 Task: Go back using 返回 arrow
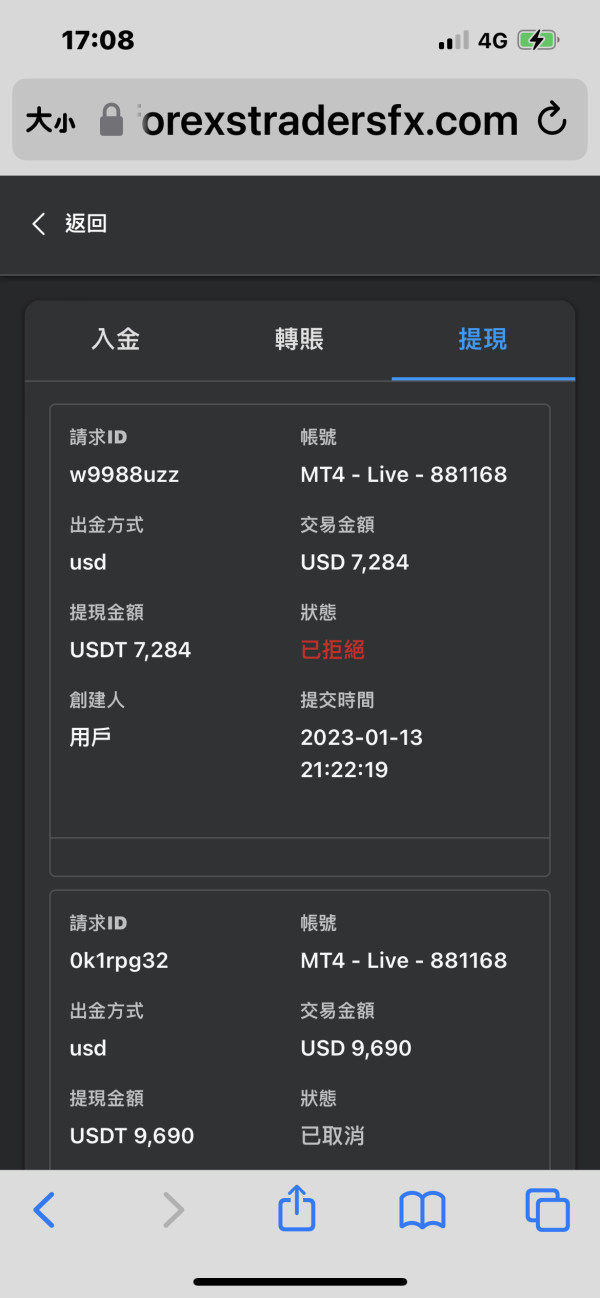click(x=68, y=224)
